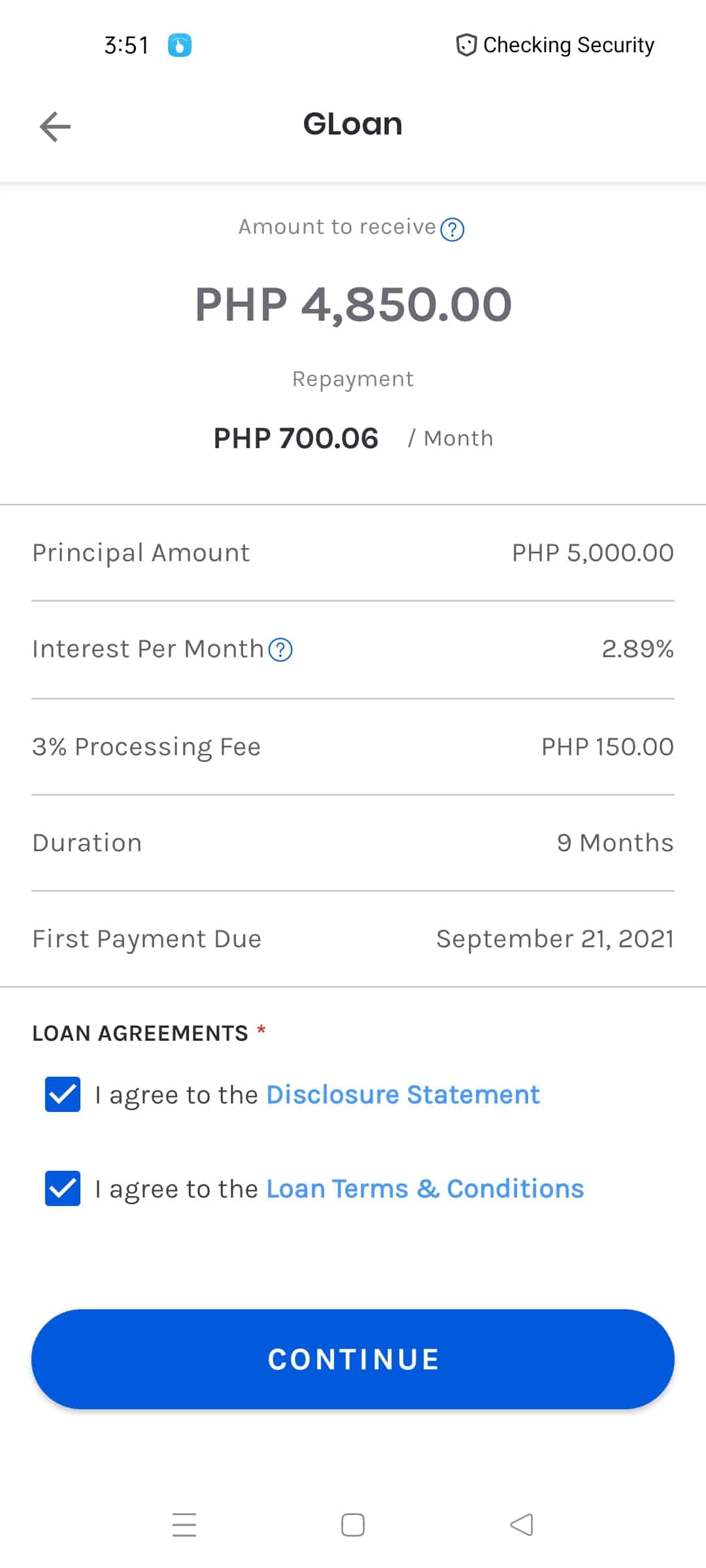
Task: Open the Amount to receive help icon
Action: click(x=452, y=229)
